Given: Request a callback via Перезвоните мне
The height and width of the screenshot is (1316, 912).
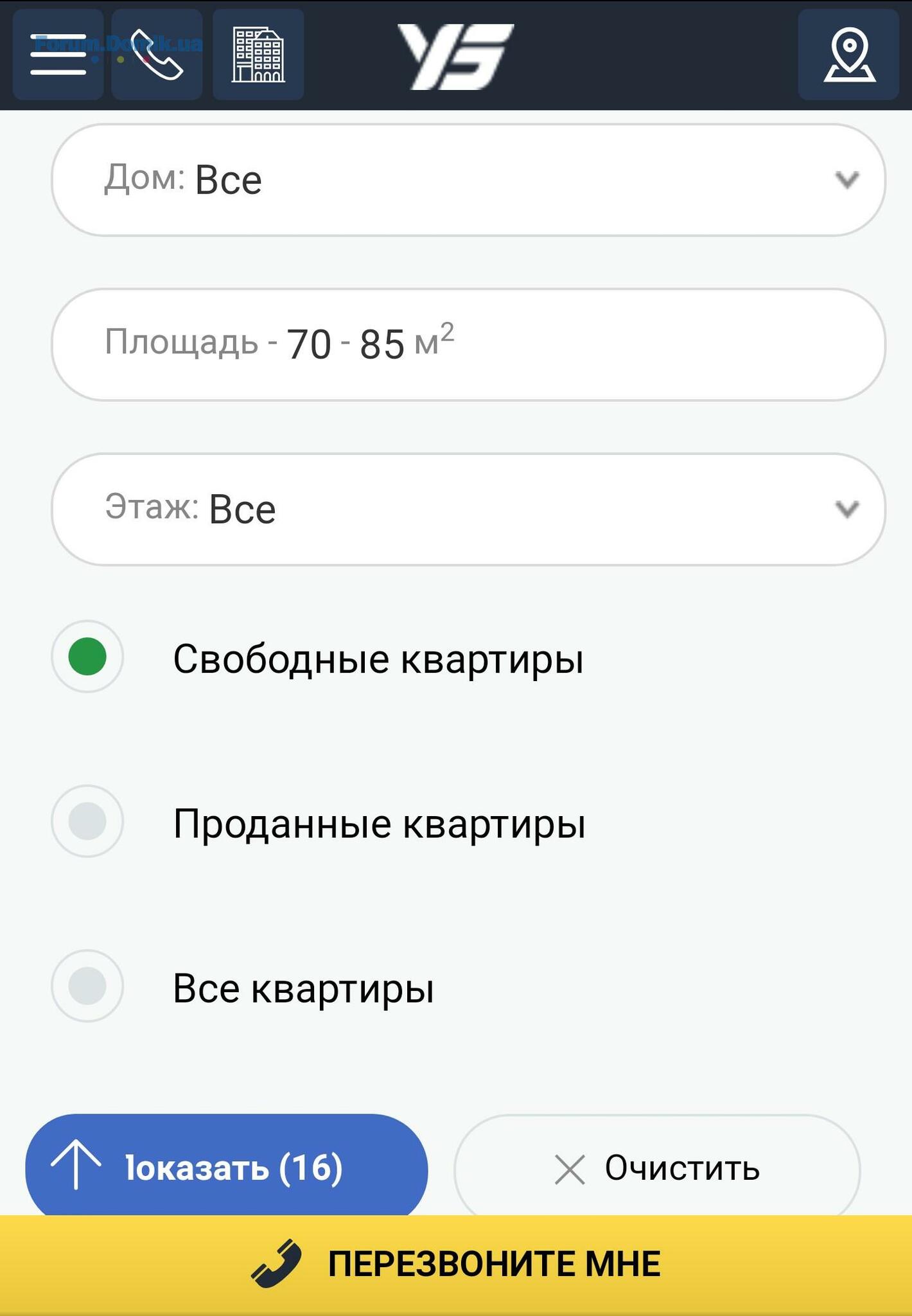Looking at the screenshot, I should [x=456, y=1264].
